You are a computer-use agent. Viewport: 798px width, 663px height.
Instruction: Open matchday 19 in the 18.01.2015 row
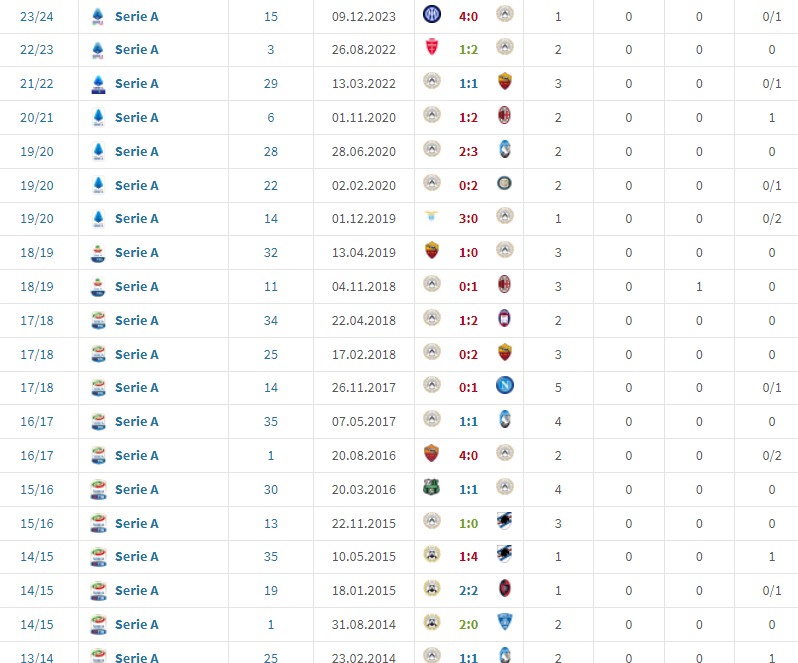(271, 591)
